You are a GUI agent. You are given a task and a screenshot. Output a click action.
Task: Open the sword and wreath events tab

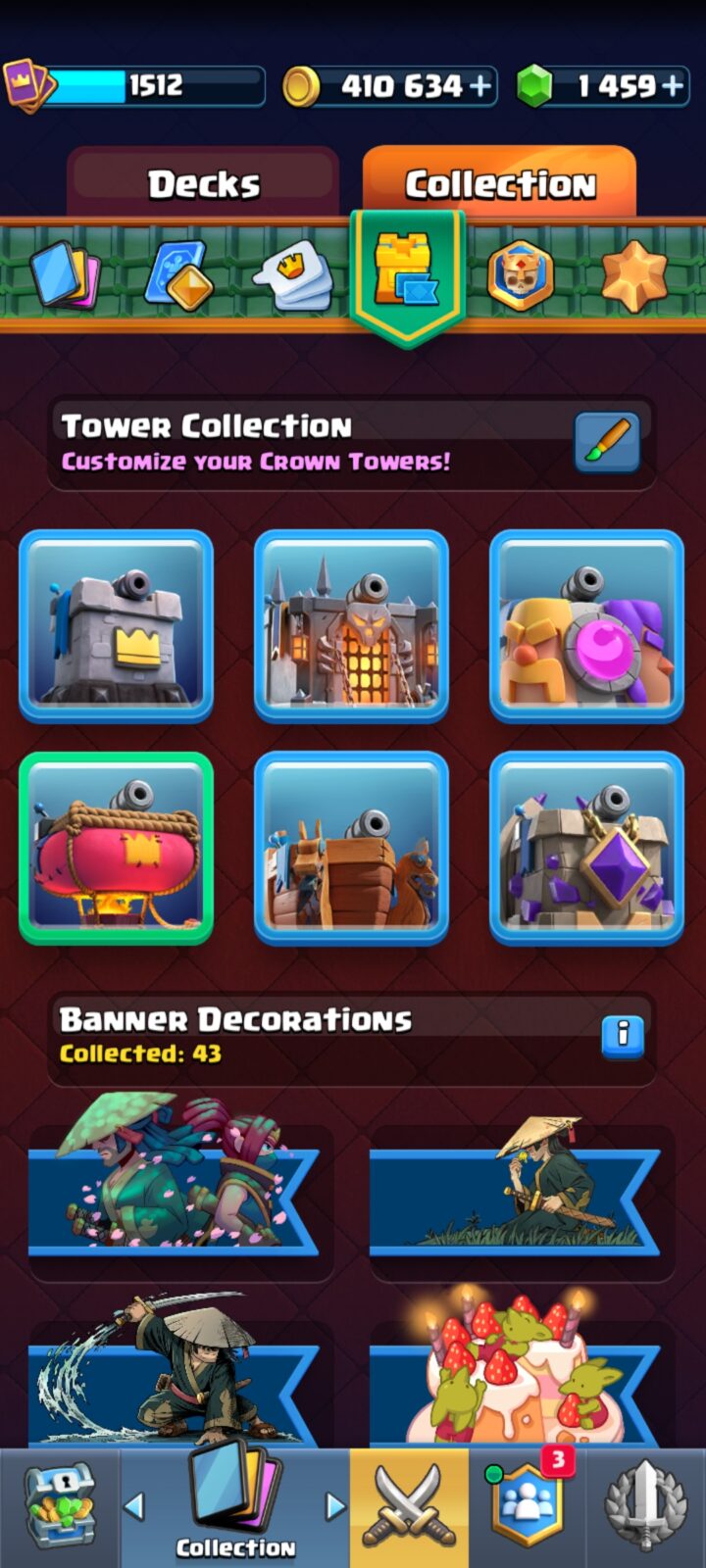click(x=646, y=1509)
